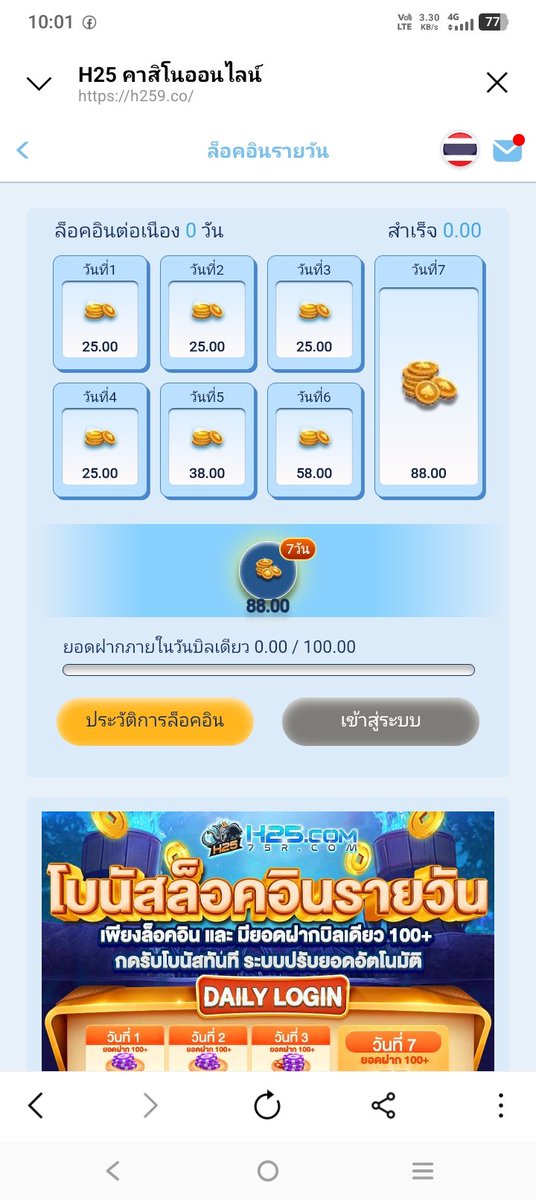Open the Thai flag language selector

[x=460, y=150]
